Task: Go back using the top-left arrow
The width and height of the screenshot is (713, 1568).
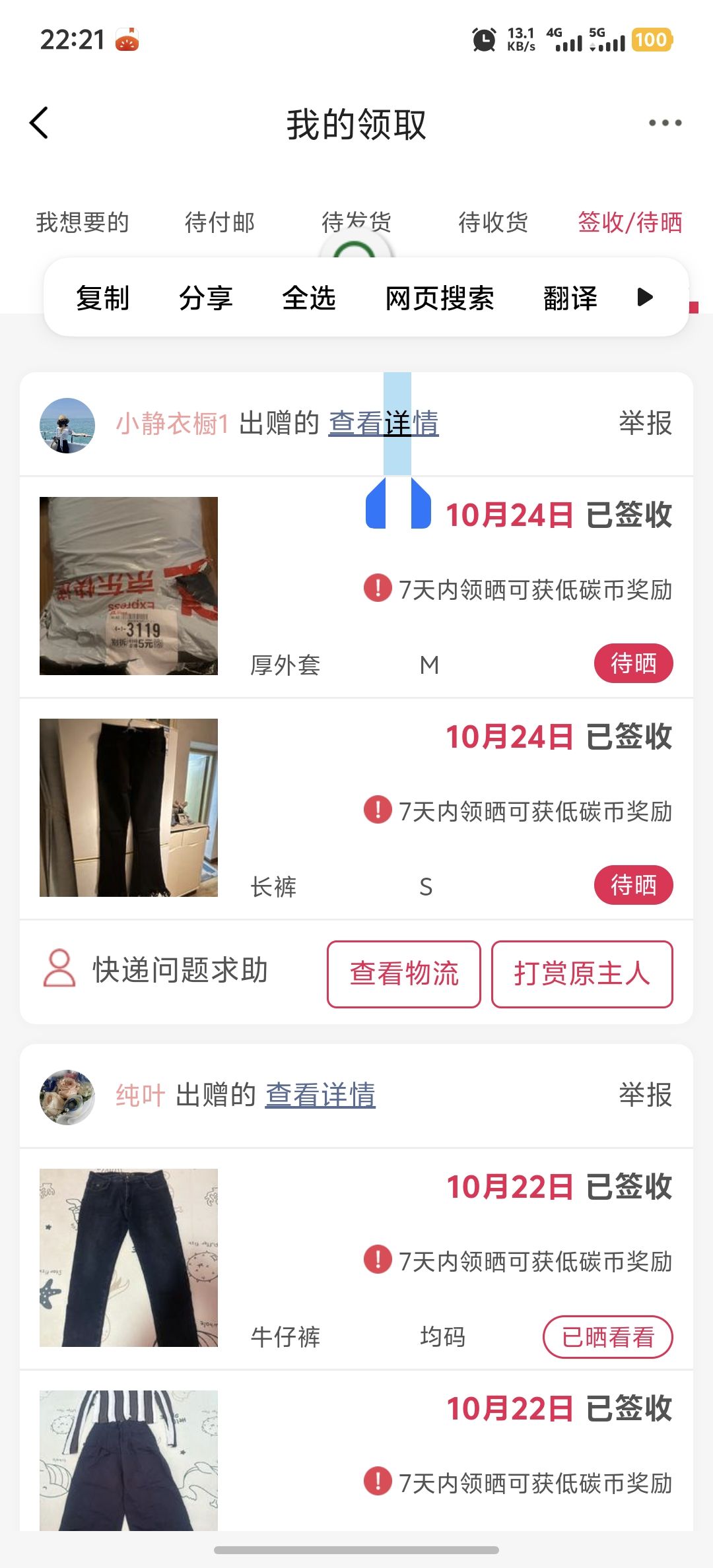Action: [x=40, y=123]
